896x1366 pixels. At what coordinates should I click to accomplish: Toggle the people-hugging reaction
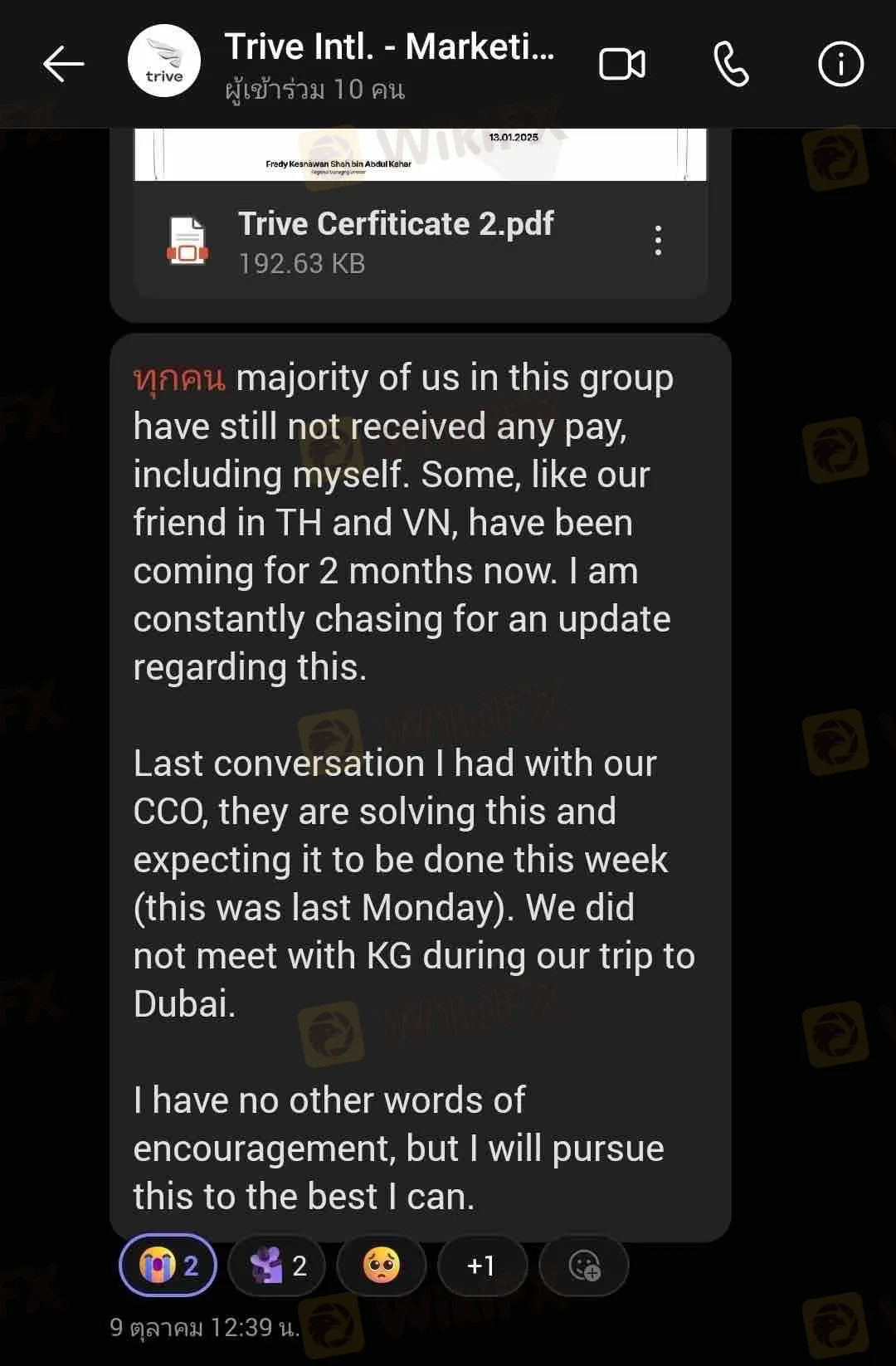coord(276,1266)
